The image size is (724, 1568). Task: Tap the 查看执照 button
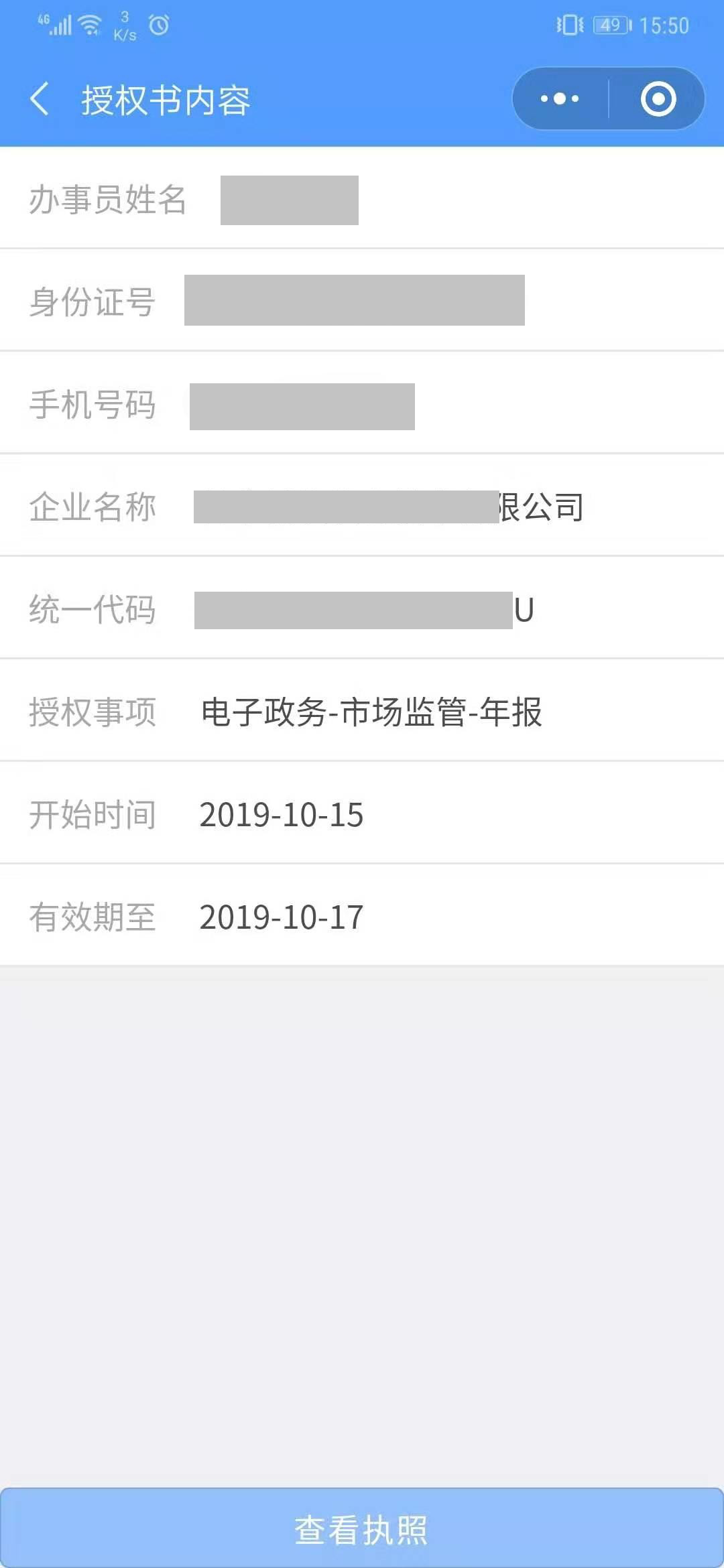pos(362,1529)
